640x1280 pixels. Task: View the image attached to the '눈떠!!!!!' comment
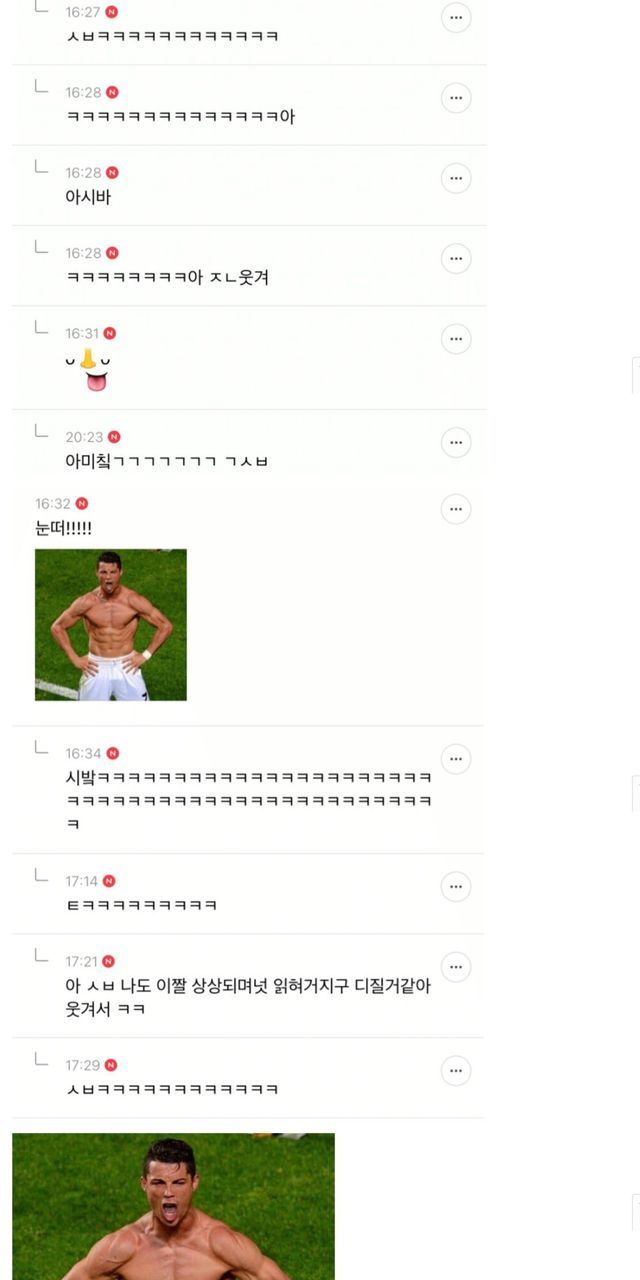[x=111, y=625]
